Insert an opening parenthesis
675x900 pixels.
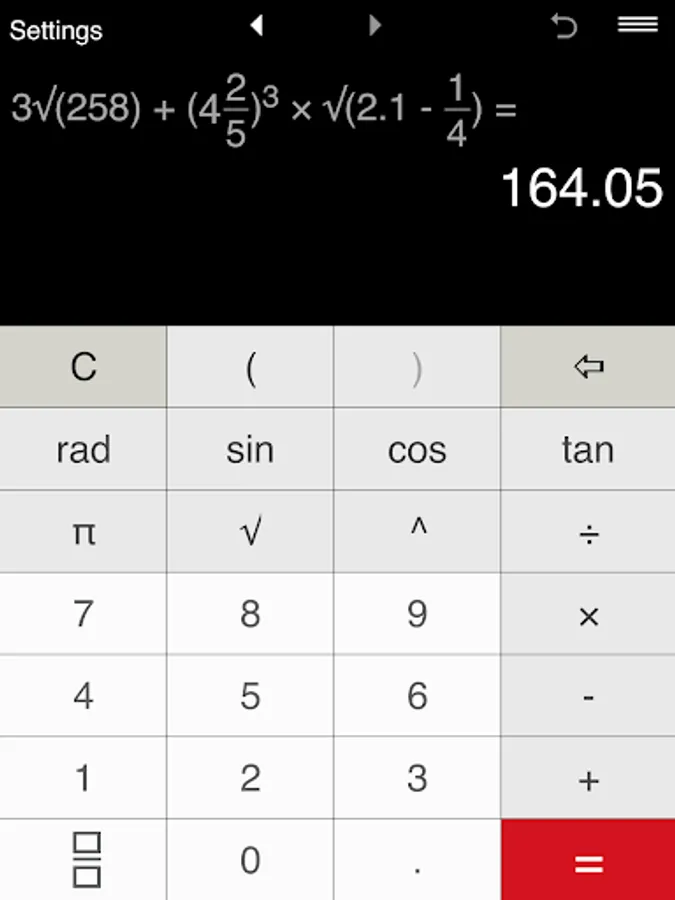250,367
